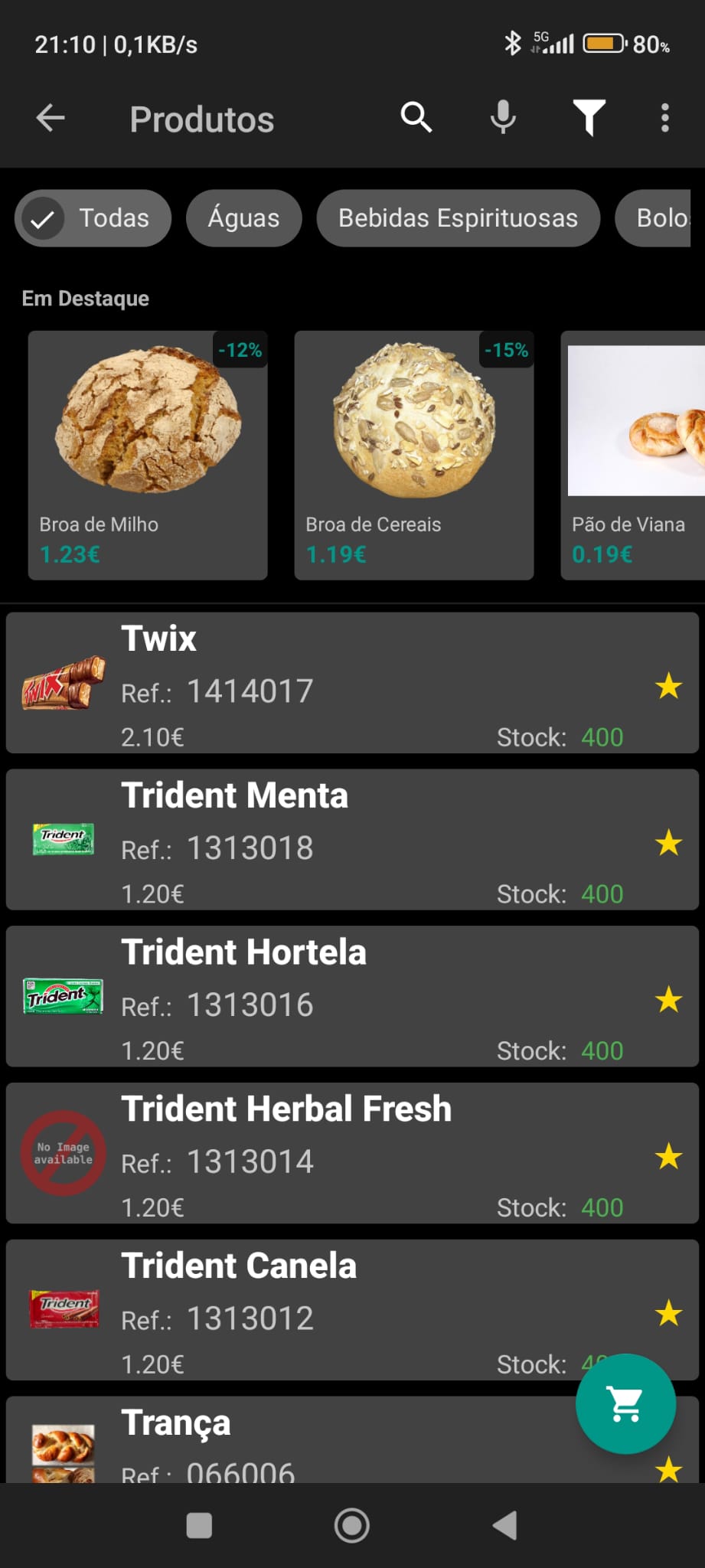Screen dimensions: 705x1568
Task: Open the filter options
Action: tap(589, 118)
